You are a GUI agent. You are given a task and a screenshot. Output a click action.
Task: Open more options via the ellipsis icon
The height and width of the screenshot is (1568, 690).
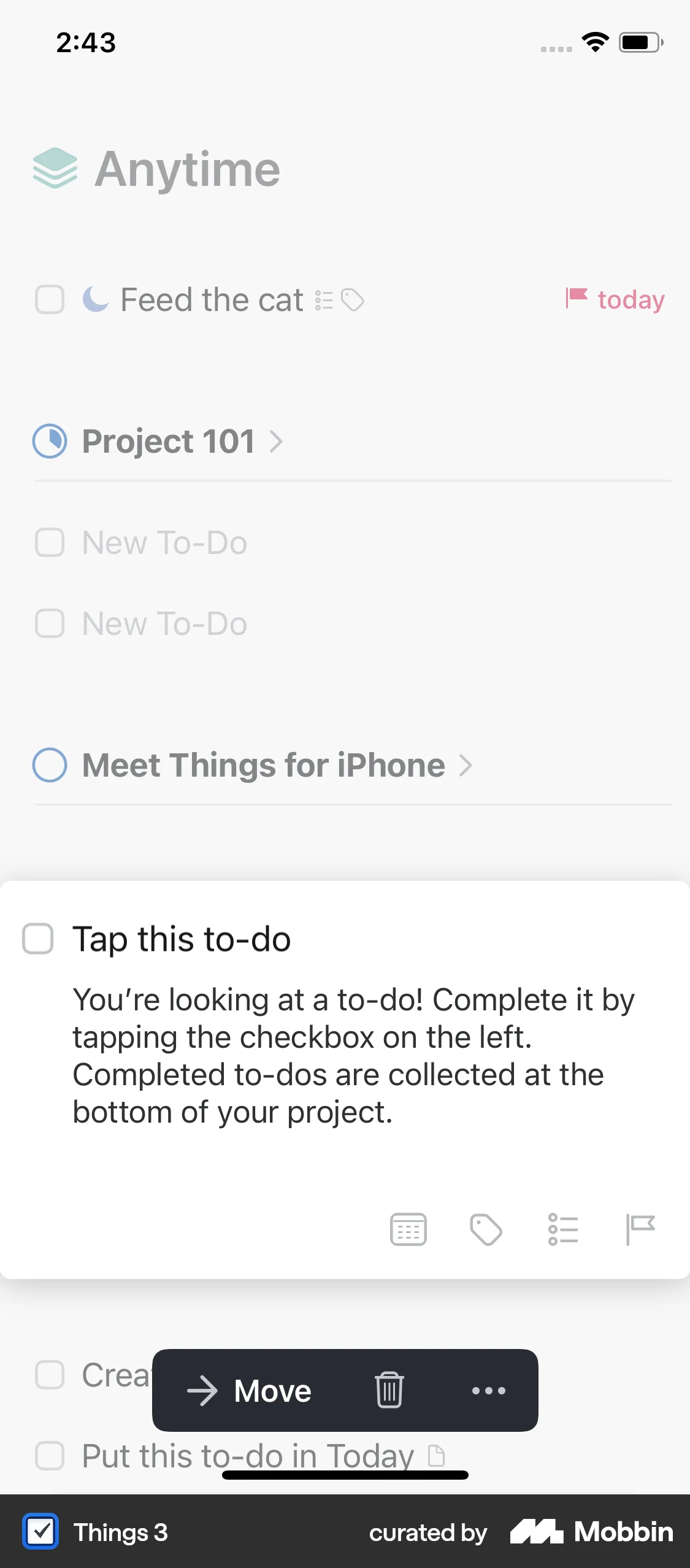click(488, 1391)
